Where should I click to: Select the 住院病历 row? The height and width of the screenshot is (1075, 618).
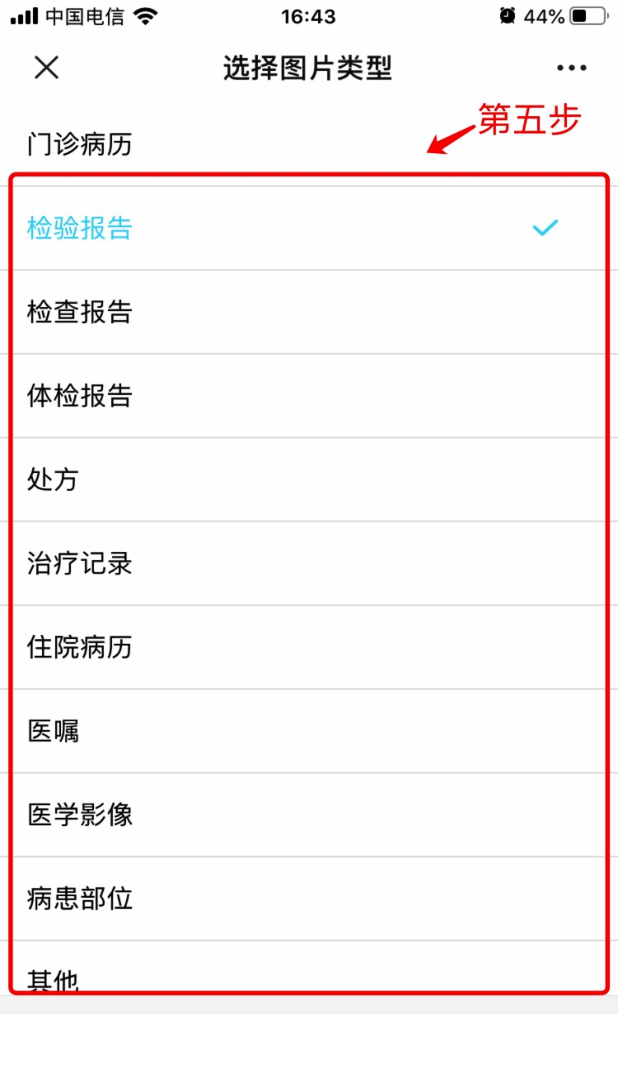[80, 648]
